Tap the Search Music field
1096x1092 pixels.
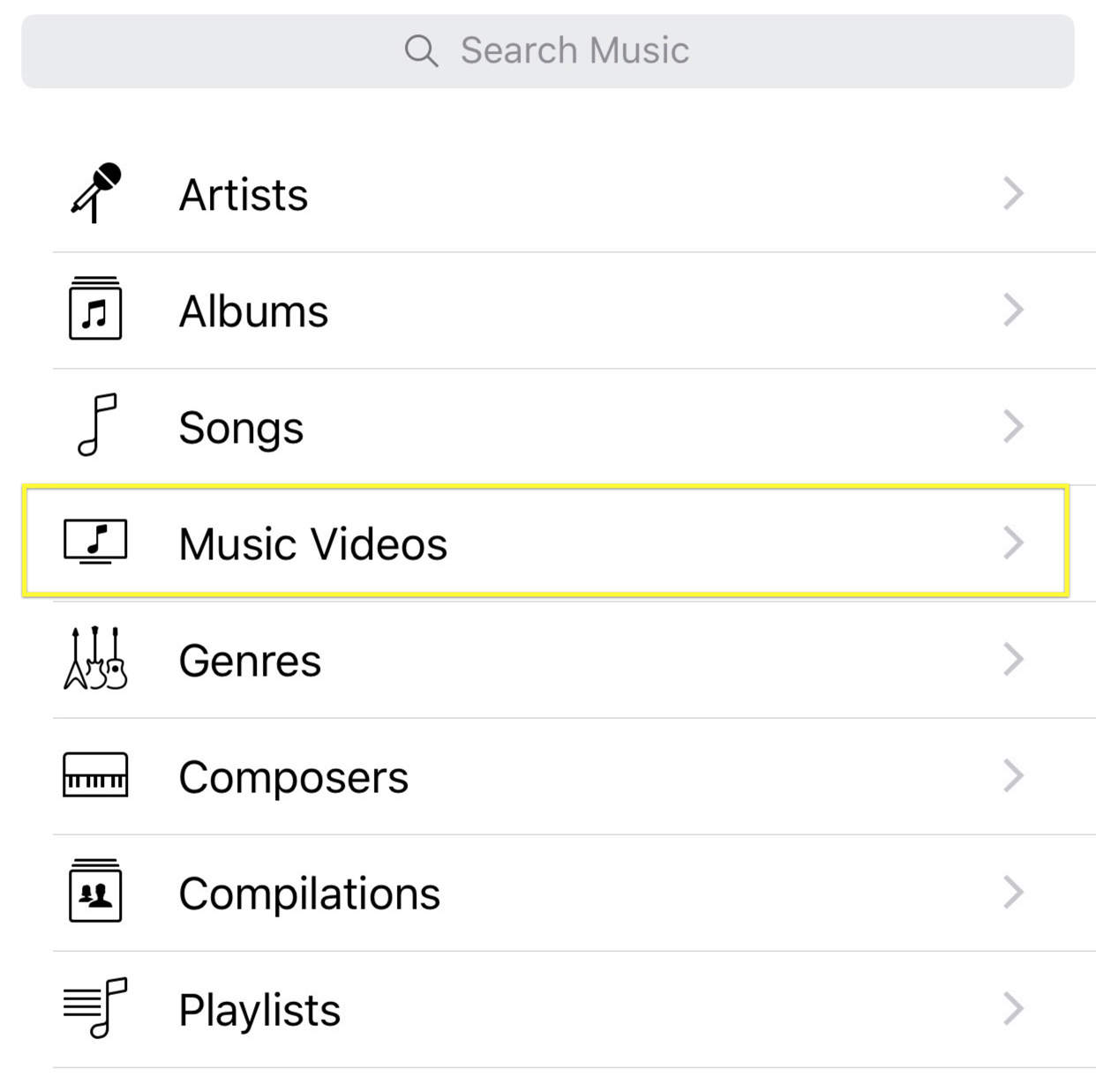(547, 51)
